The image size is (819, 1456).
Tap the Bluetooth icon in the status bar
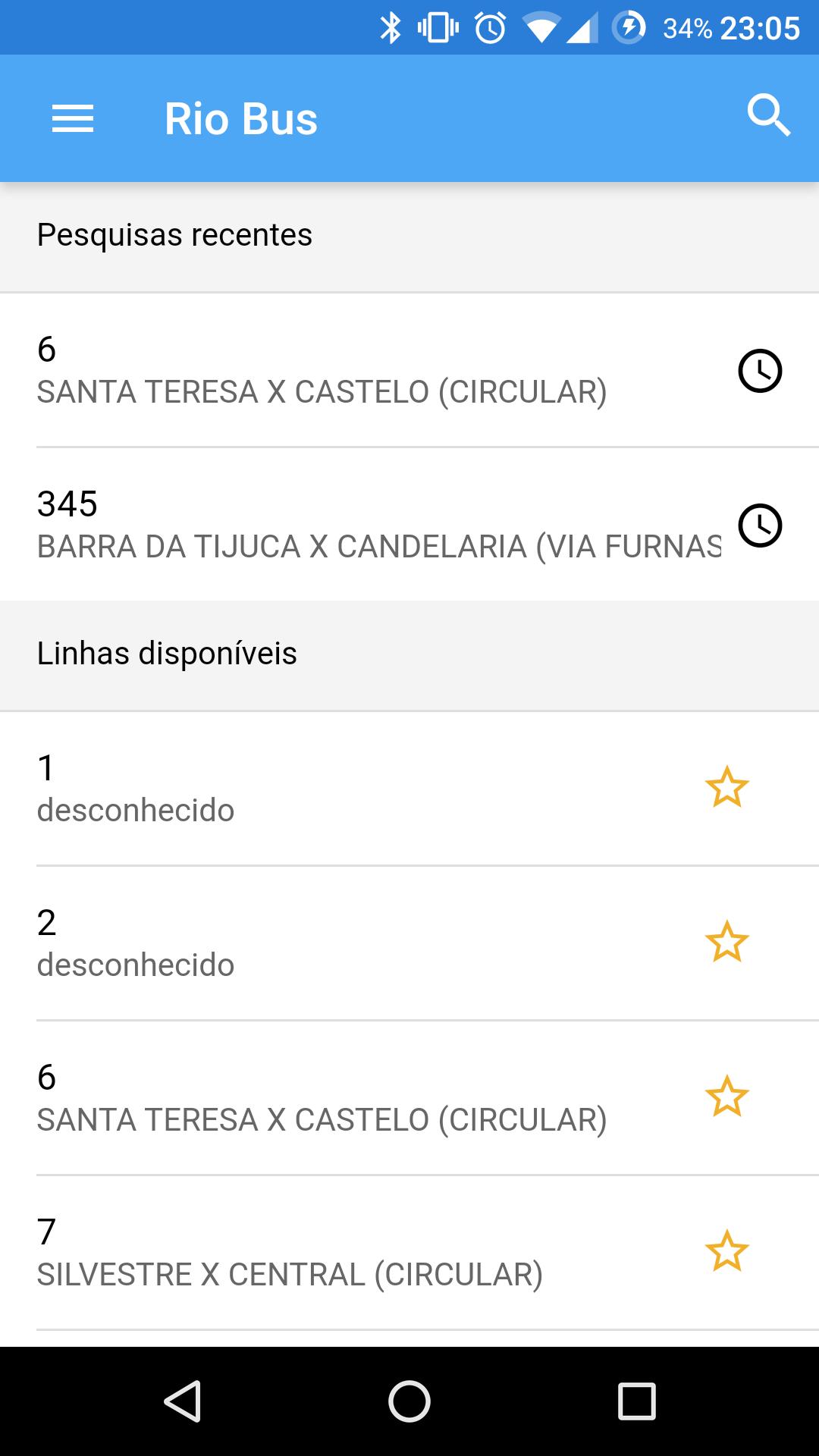(391, 27)
